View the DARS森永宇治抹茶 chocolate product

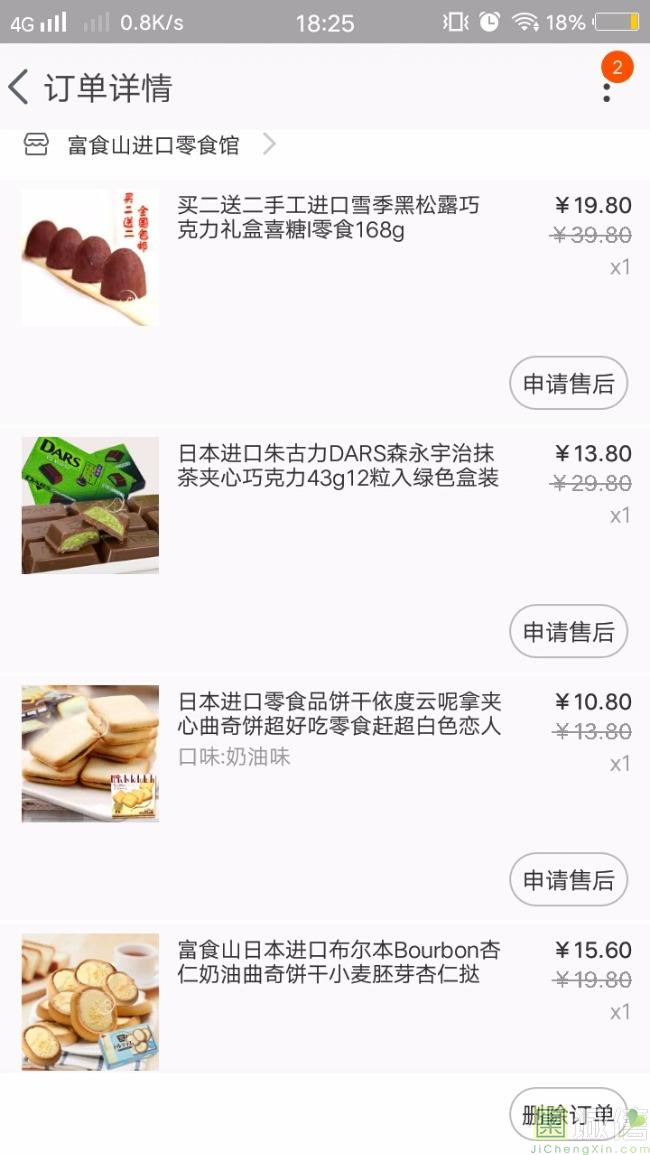point(338,466)
